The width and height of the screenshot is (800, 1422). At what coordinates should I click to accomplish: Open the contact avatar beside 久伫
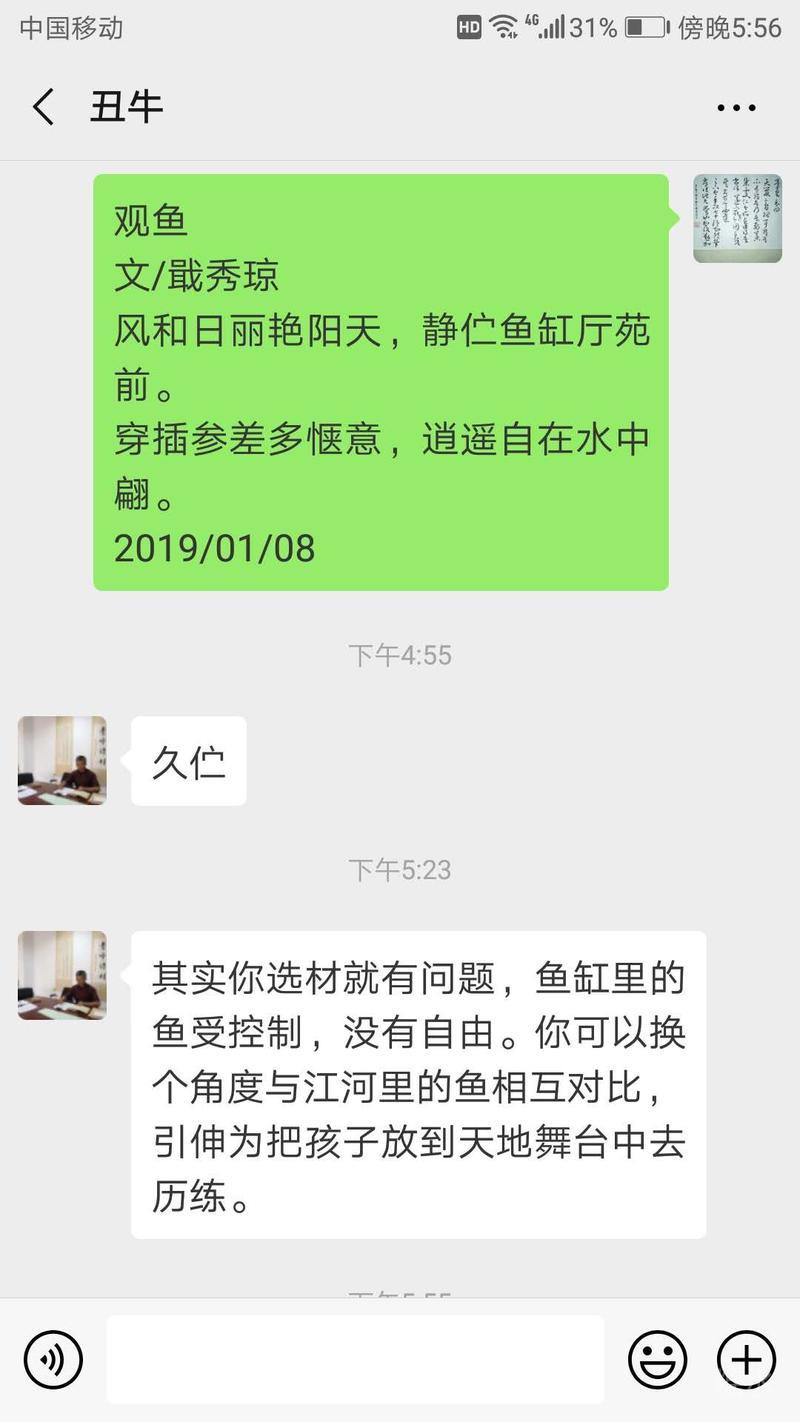click(x=62, y=760)
